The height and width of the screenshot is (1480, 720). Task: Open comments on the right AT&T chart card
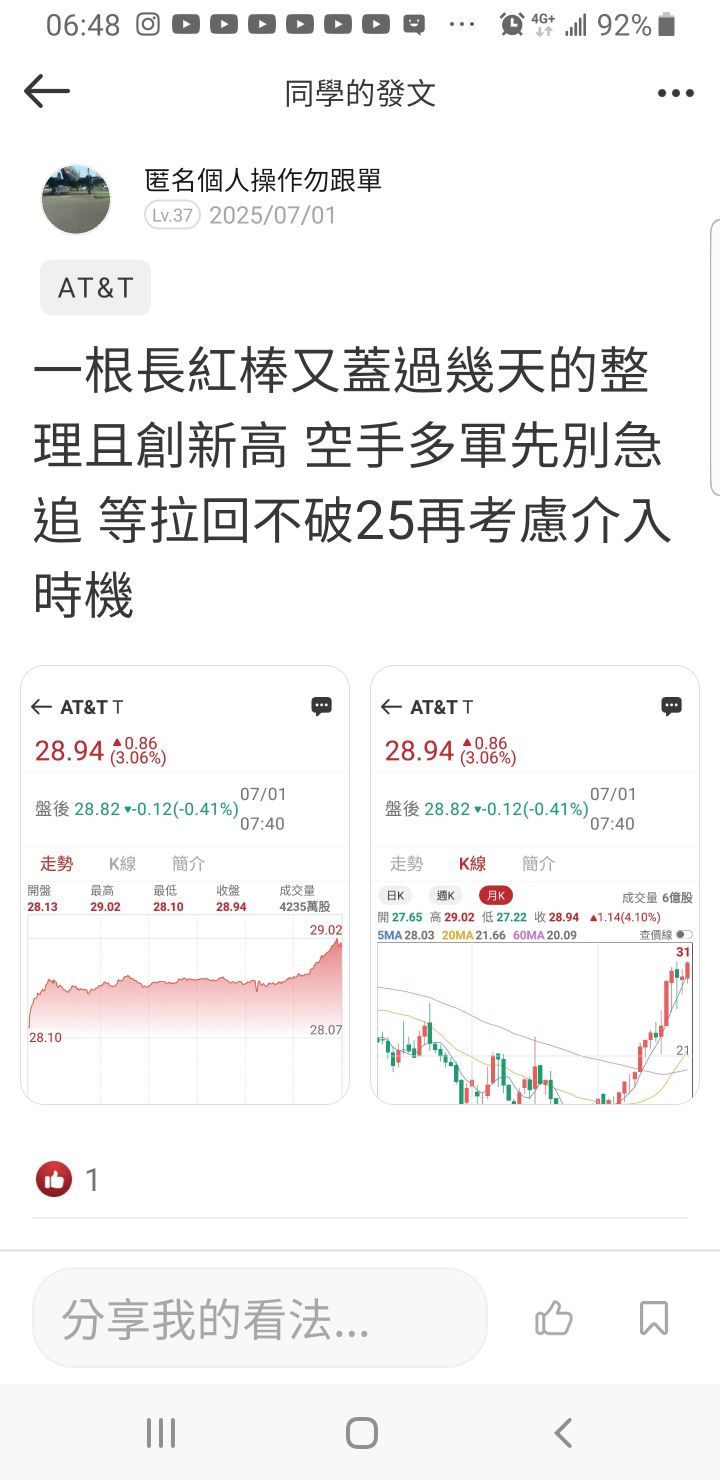pos(671,706)
